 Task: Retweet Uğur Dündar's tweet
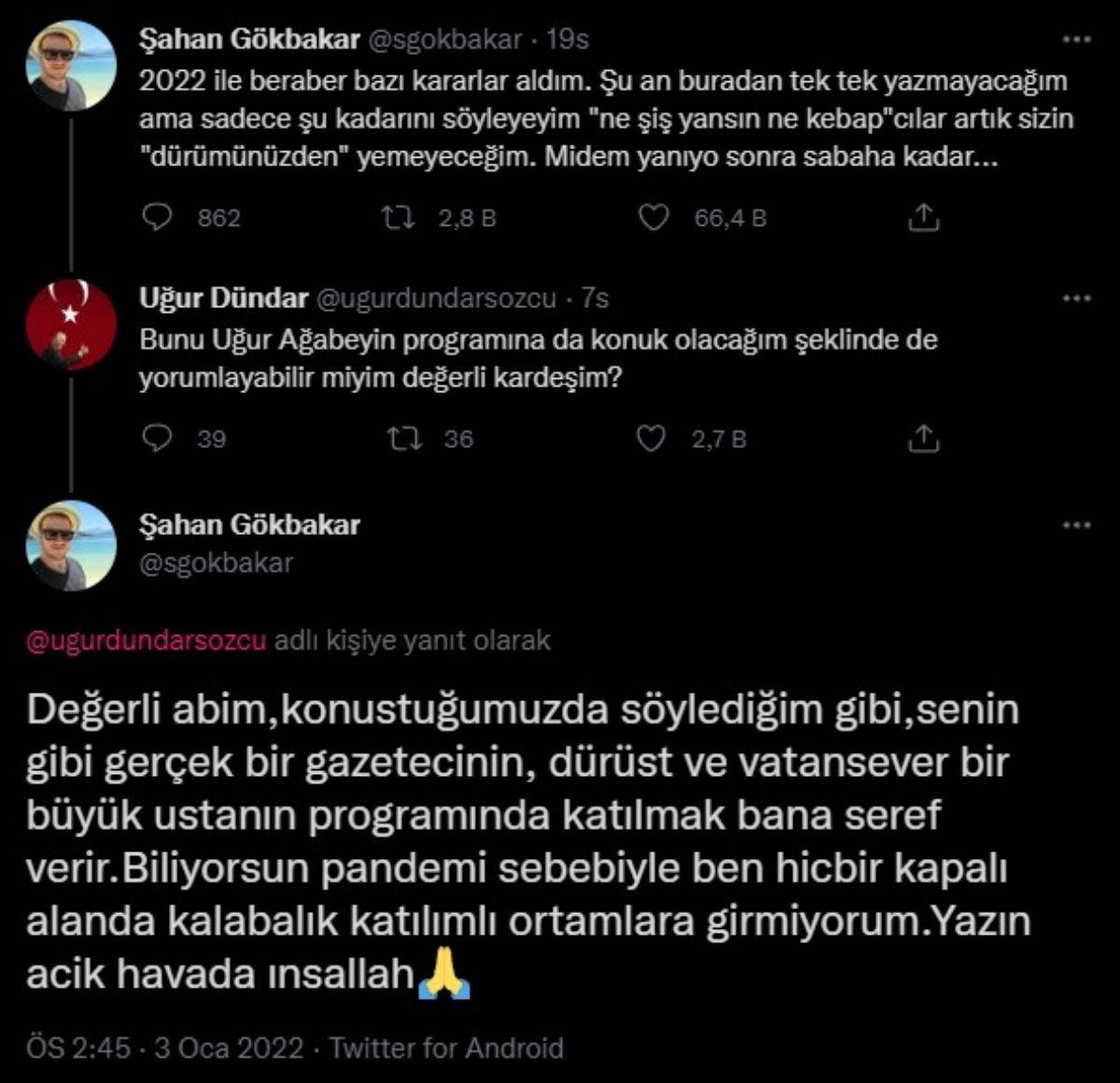[x=403, y=438]
